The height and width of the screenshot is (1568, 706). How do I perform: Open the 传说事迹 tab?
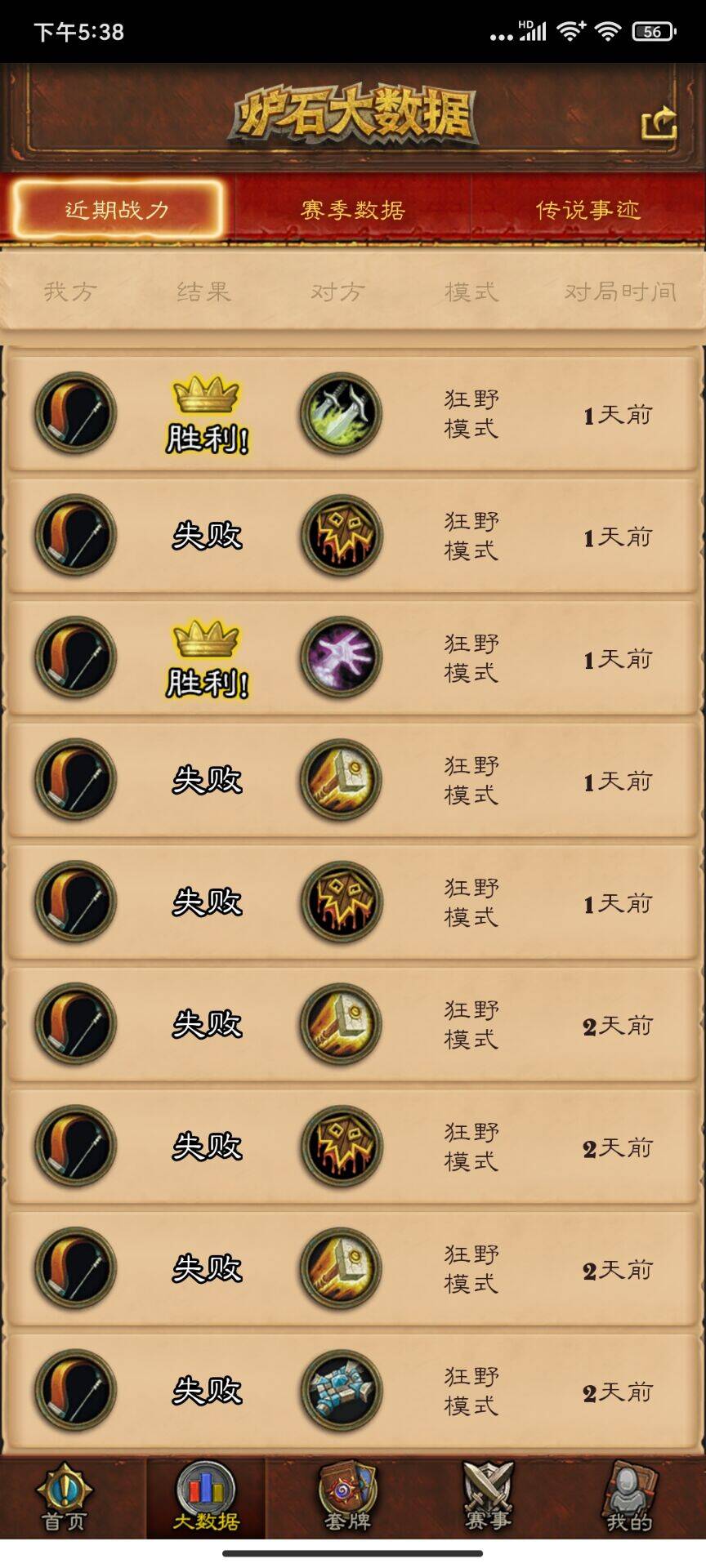click(x=588, y=210)
